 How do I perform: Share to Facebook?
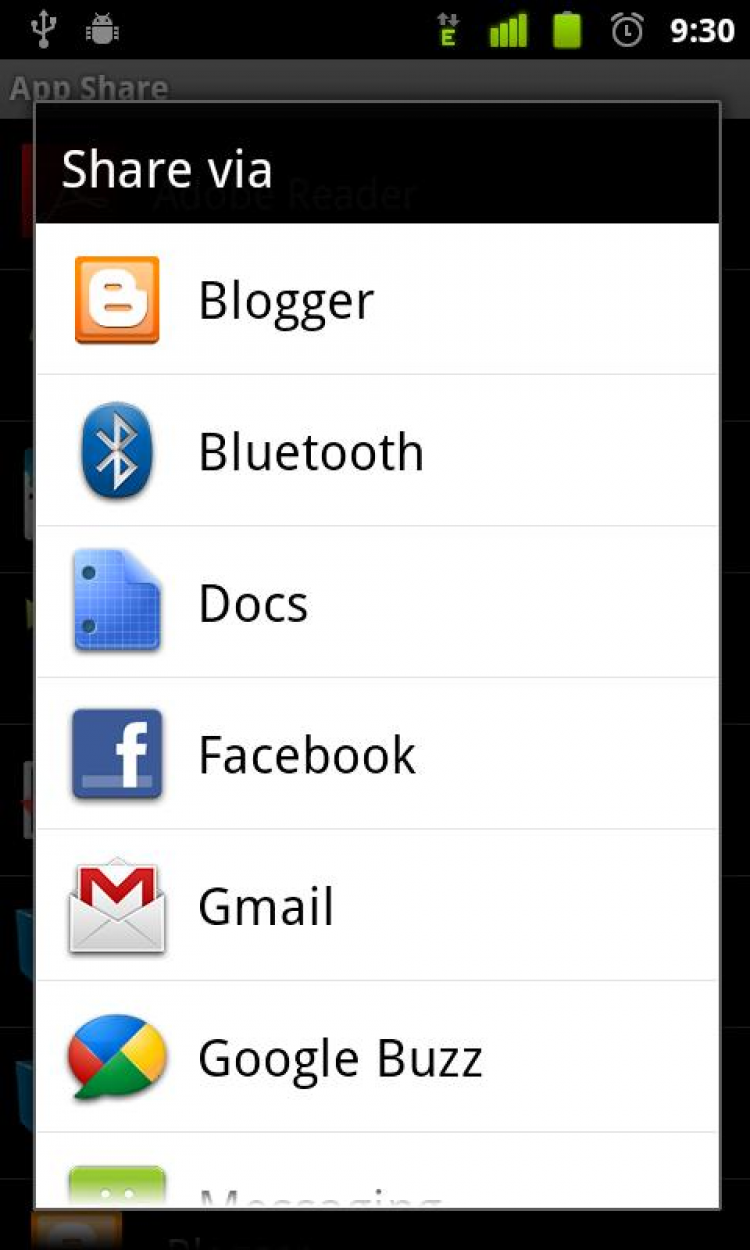tap(377, 754)
